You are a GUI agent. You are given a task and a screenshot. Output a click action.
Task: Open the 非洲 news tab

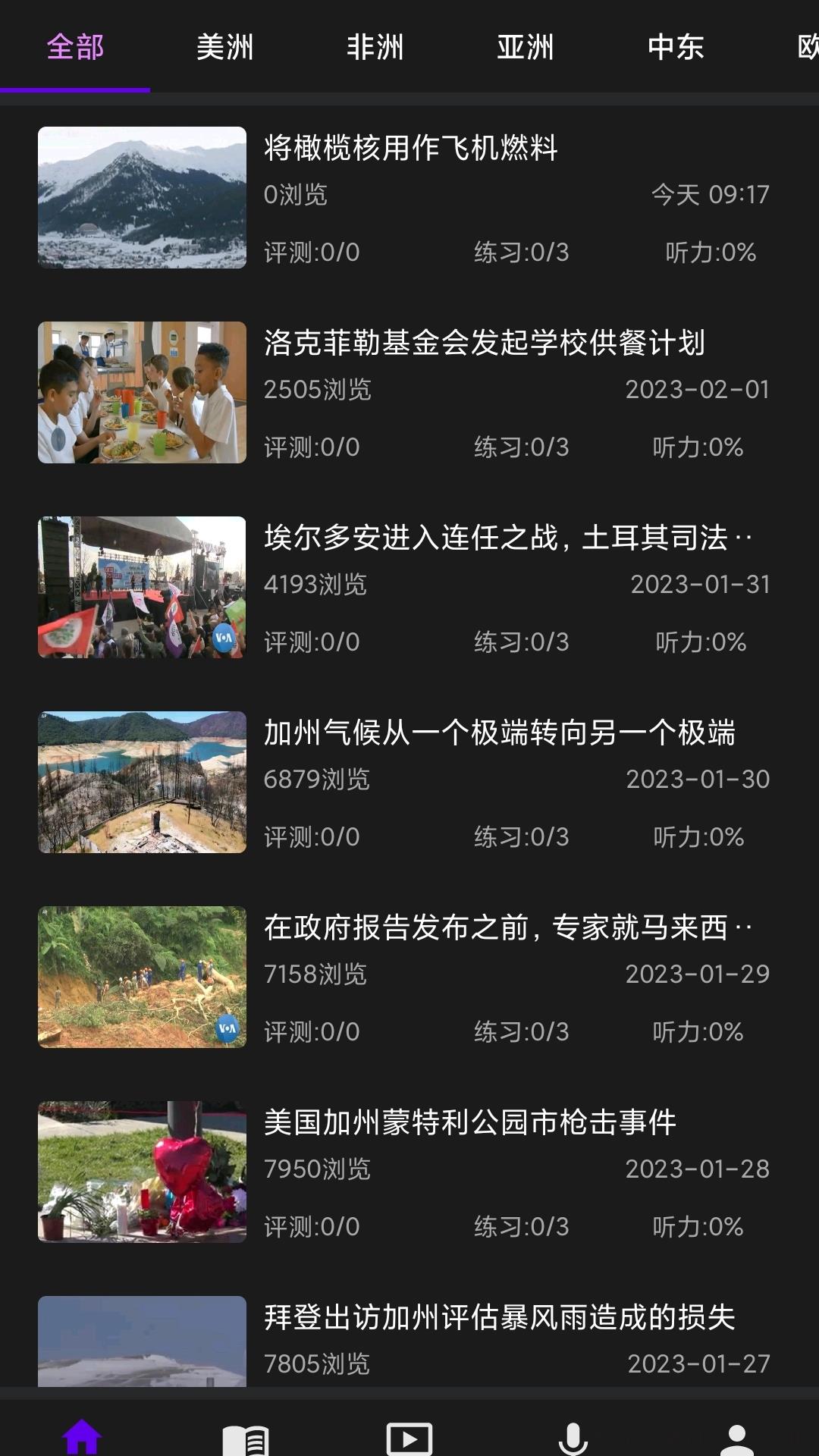(375, 47)
